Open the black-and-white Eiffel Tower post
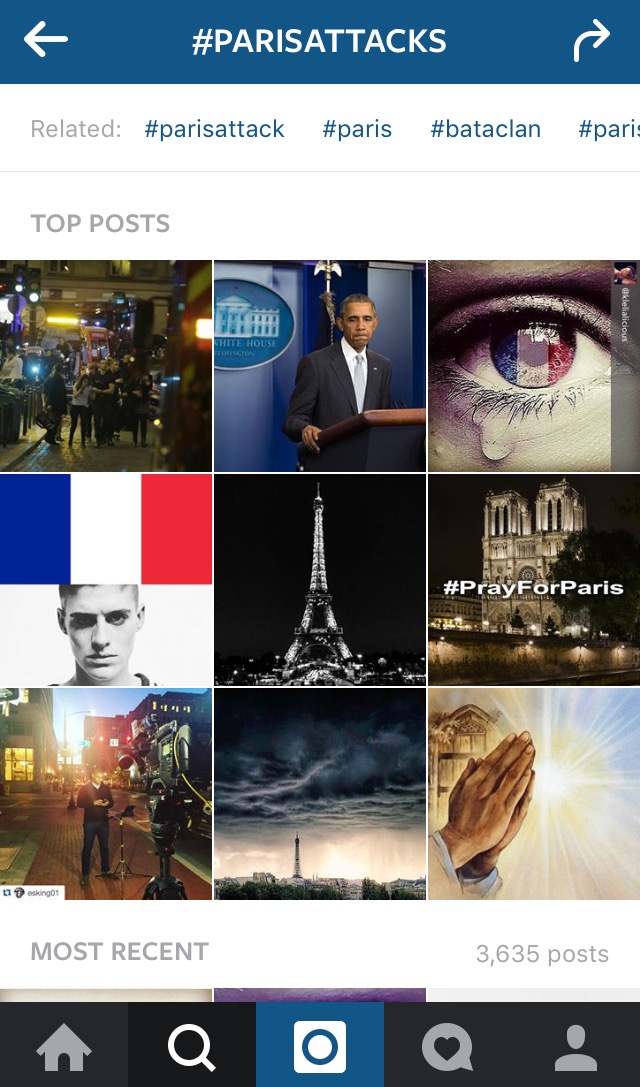Screen dimensions: 640x1087 320,580
